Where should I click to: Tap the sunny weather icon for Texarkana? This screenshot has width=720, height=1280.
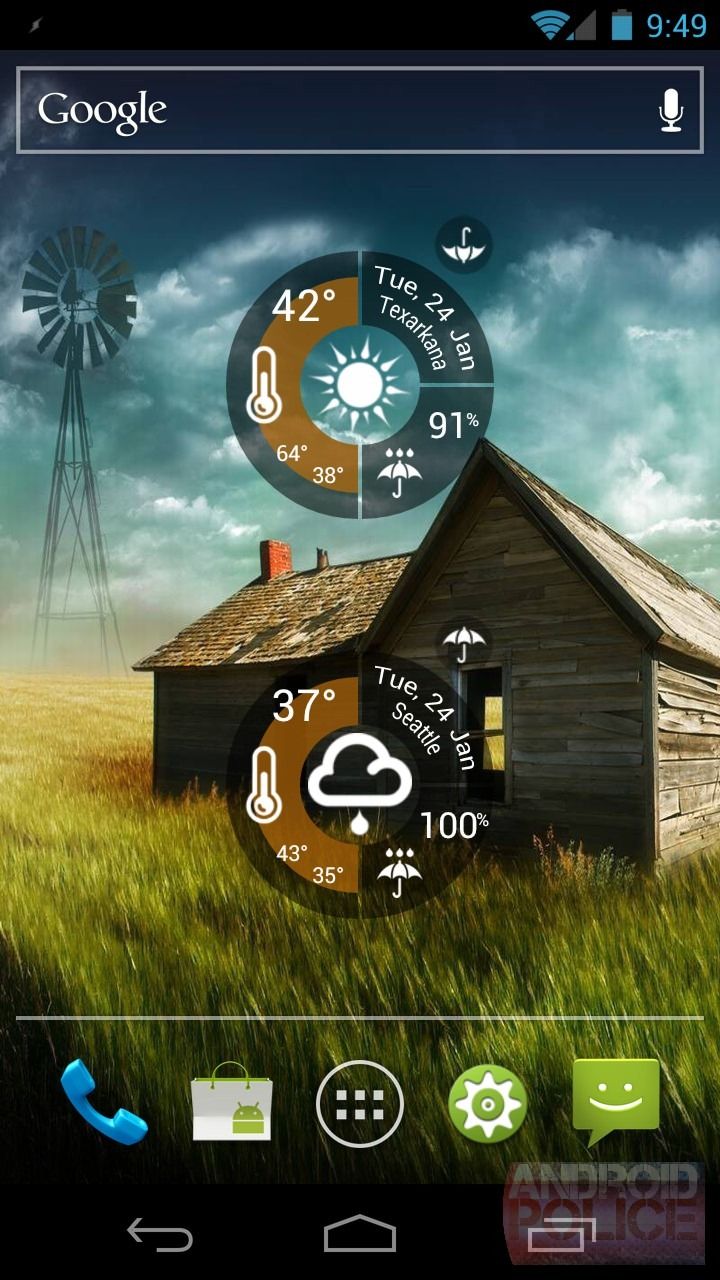(358, 383)
